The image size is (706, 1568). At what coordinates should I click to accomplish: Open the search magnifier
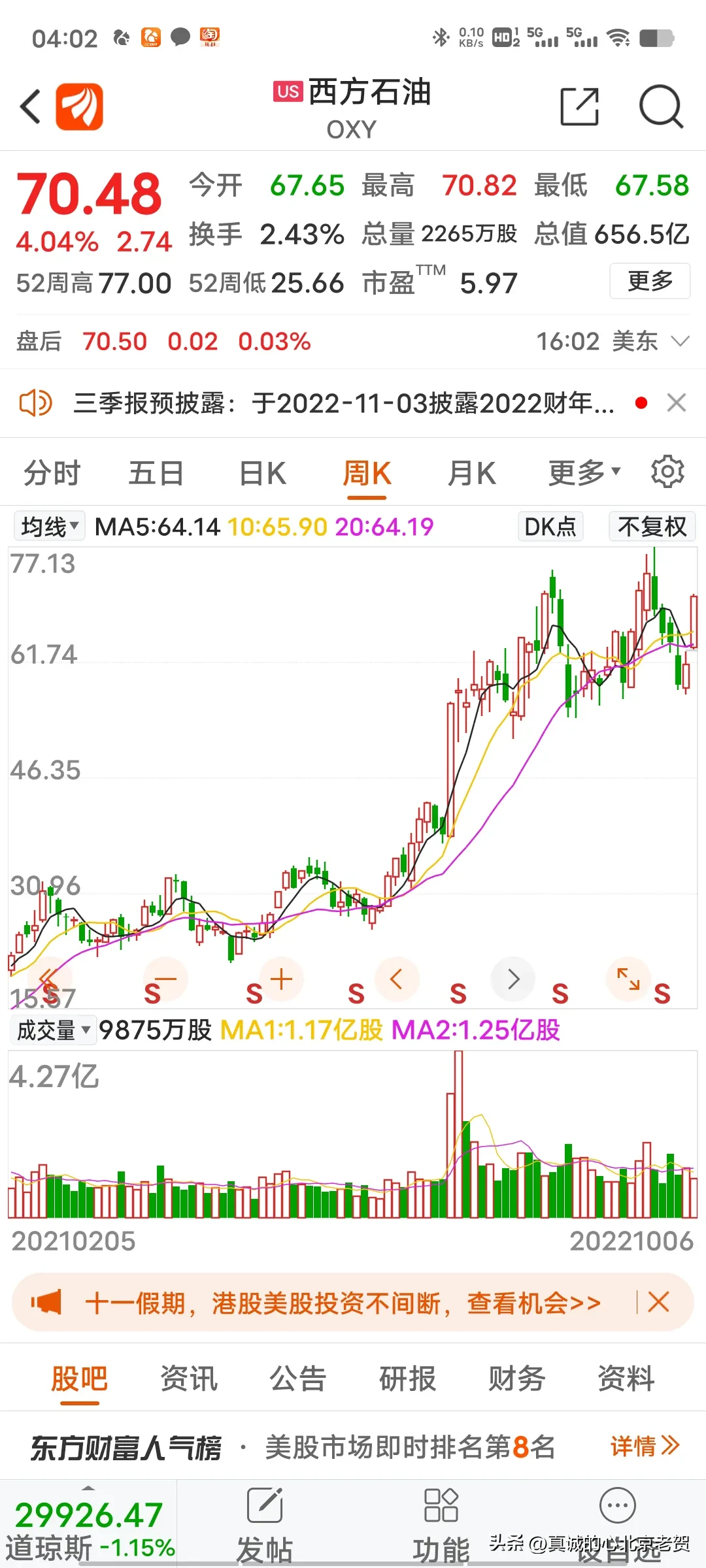pos(660,106)
